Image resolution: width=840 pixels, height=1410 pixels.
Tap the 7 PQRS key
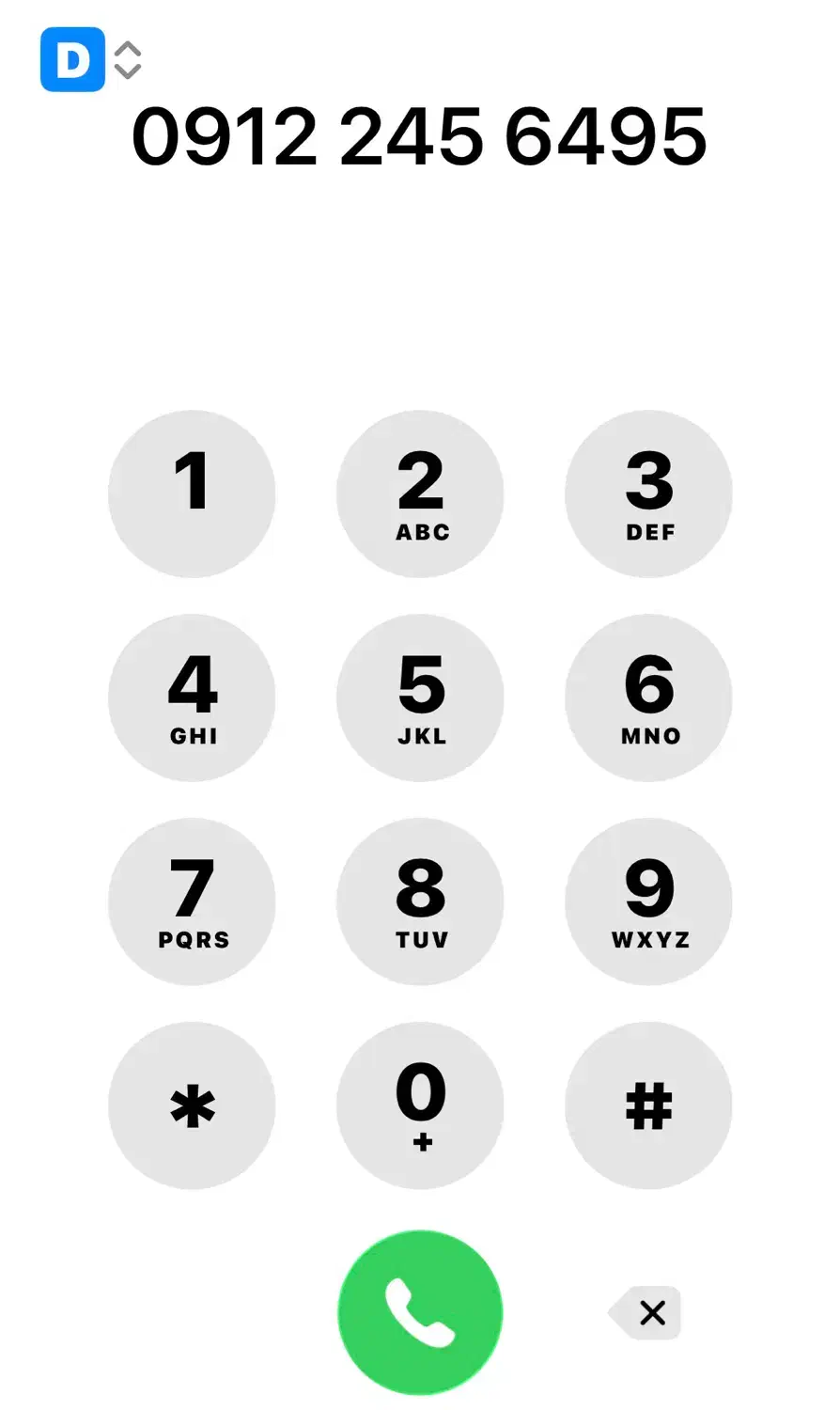(x=192, y=900)
